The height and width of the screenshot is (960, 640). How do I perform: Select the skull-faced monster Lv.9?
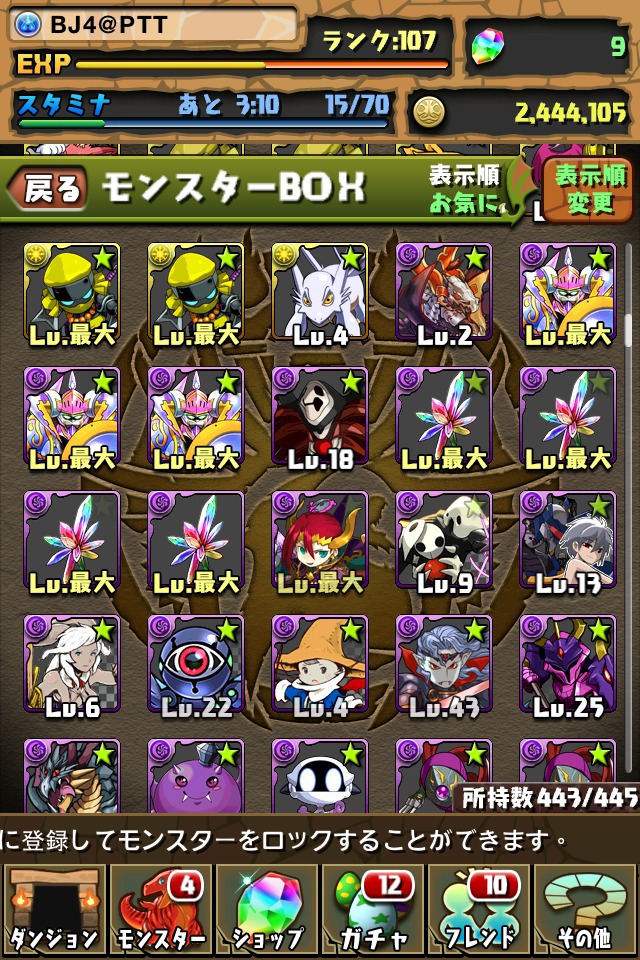(444, 542)
